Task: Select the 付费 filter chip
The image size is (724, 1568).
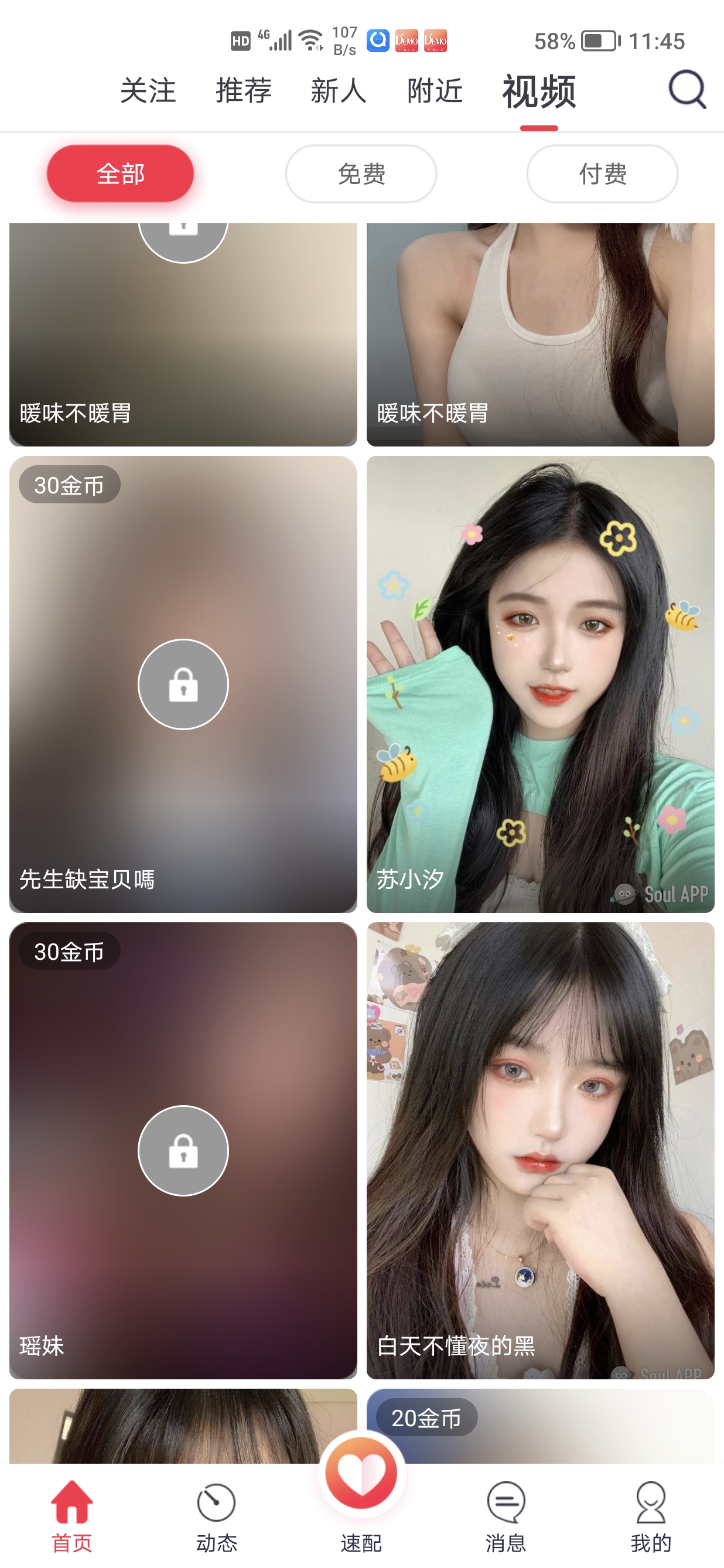Action: pyautogui.click(x=602, y=174)
